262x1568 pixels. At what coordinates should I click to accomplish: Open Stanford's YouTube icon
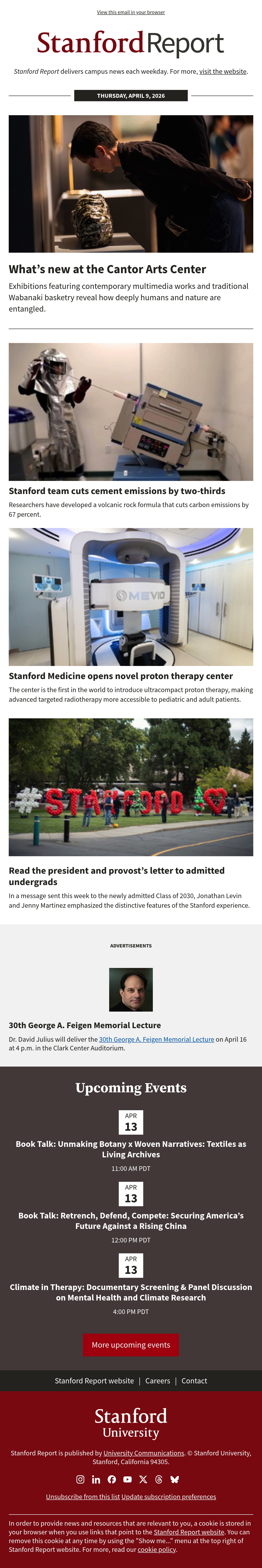click(x=127, y=1479)
